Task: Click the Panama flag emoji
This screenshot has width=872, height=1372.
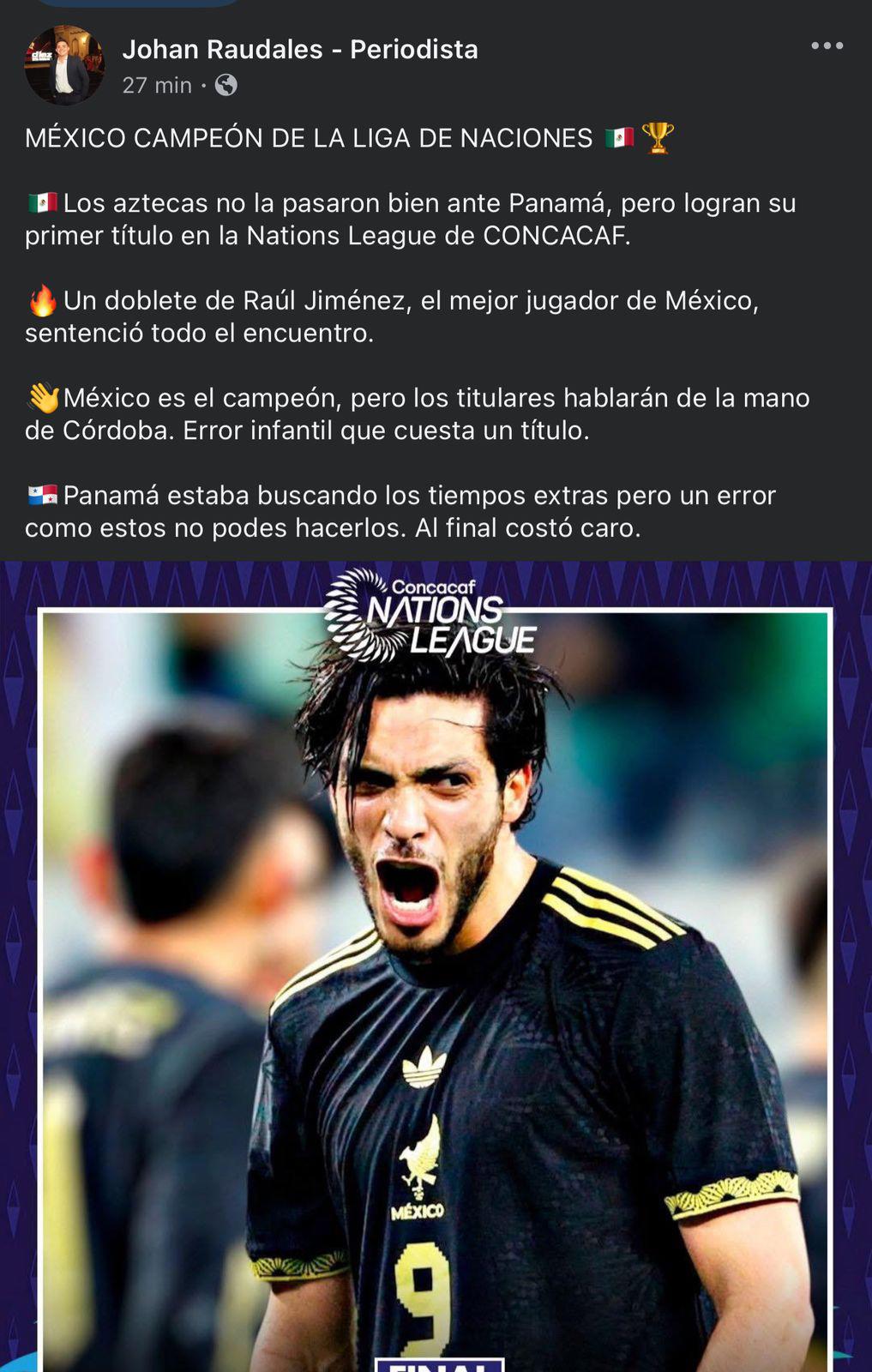Action: pyautogui.click(x=42, y=494)
